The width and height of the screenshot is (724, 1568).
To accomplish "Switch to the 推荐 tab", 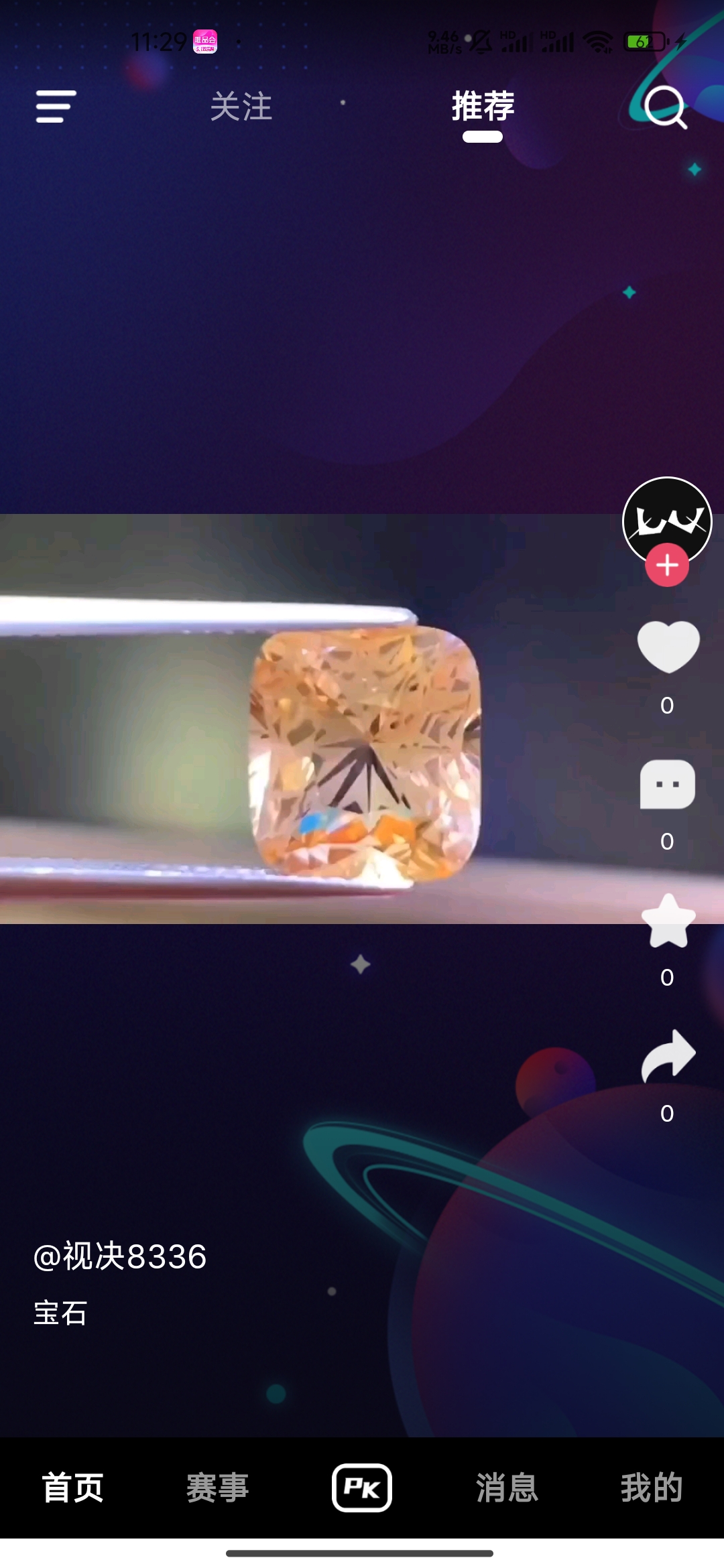I will [x=483, y=107].
